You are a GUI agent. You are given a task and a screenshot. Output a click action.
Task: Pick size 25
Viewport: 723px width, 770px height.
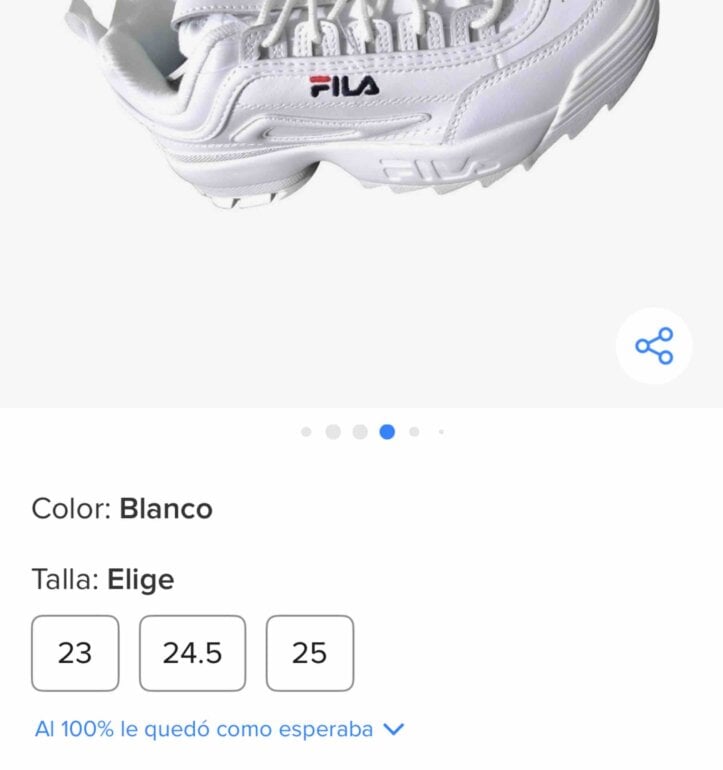(x=310, y=653)
